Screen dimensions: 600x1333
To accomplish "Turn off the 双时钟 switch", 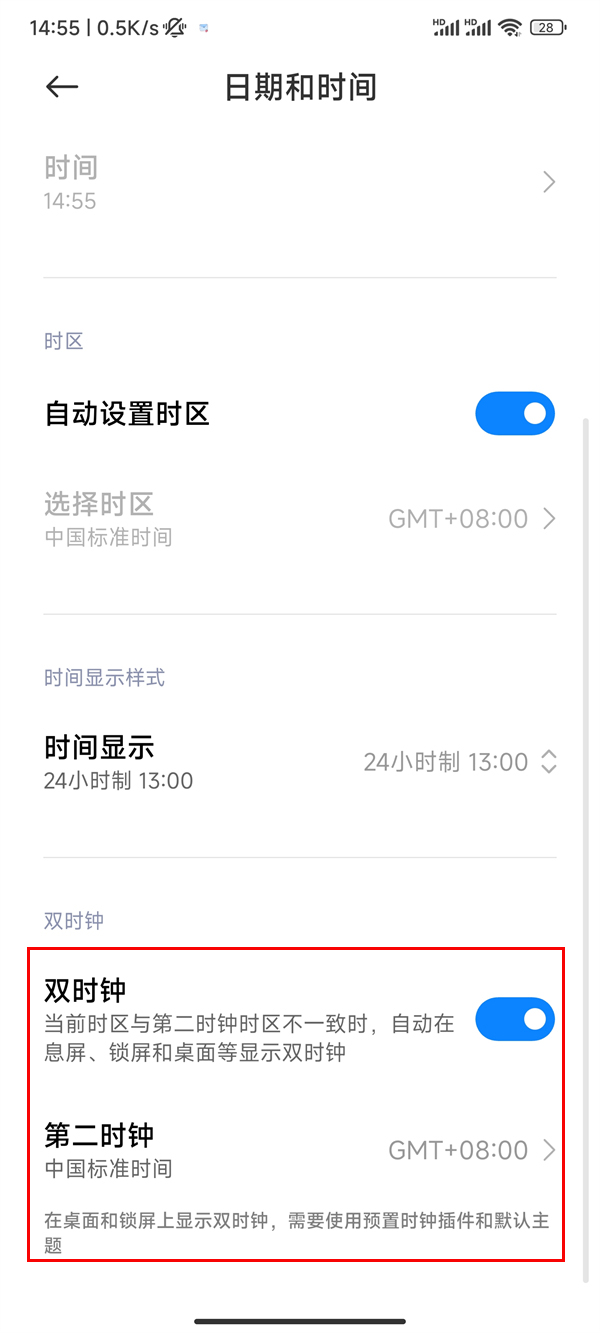I will [515, 1019].
